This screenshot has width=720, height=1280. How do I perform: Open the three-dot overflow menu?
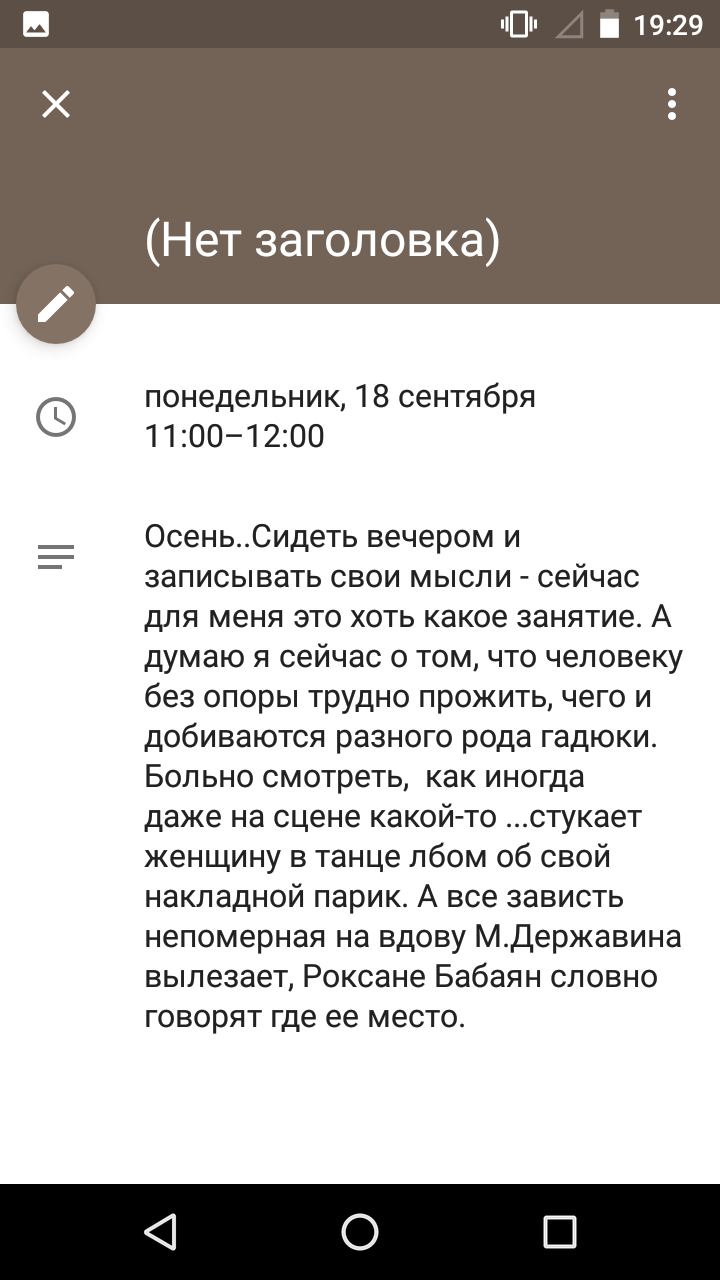coord(672,104)
